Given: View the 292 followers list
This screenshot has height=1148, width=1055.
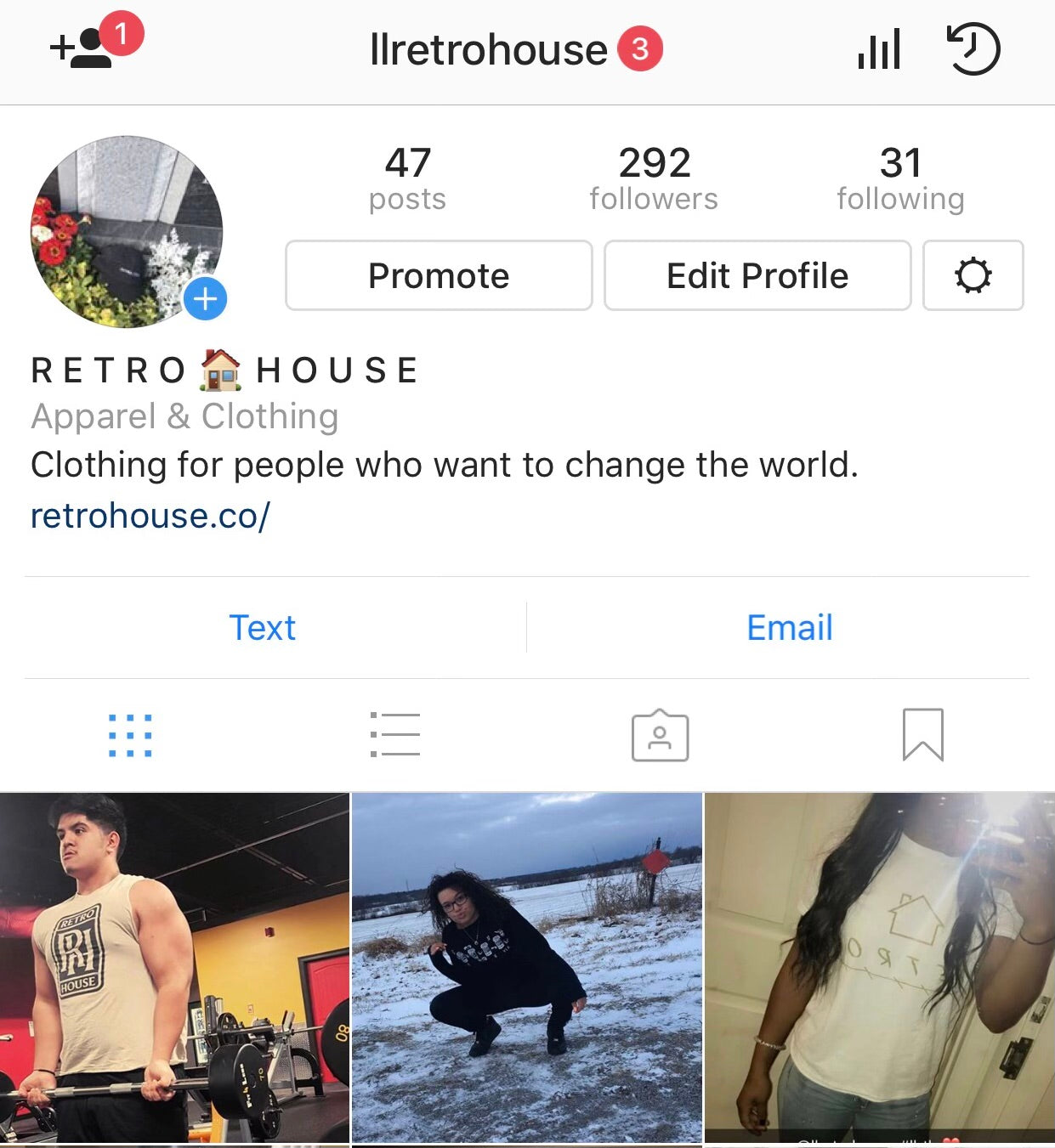Looking at the screenshot, I should click(x=654, y=178).
